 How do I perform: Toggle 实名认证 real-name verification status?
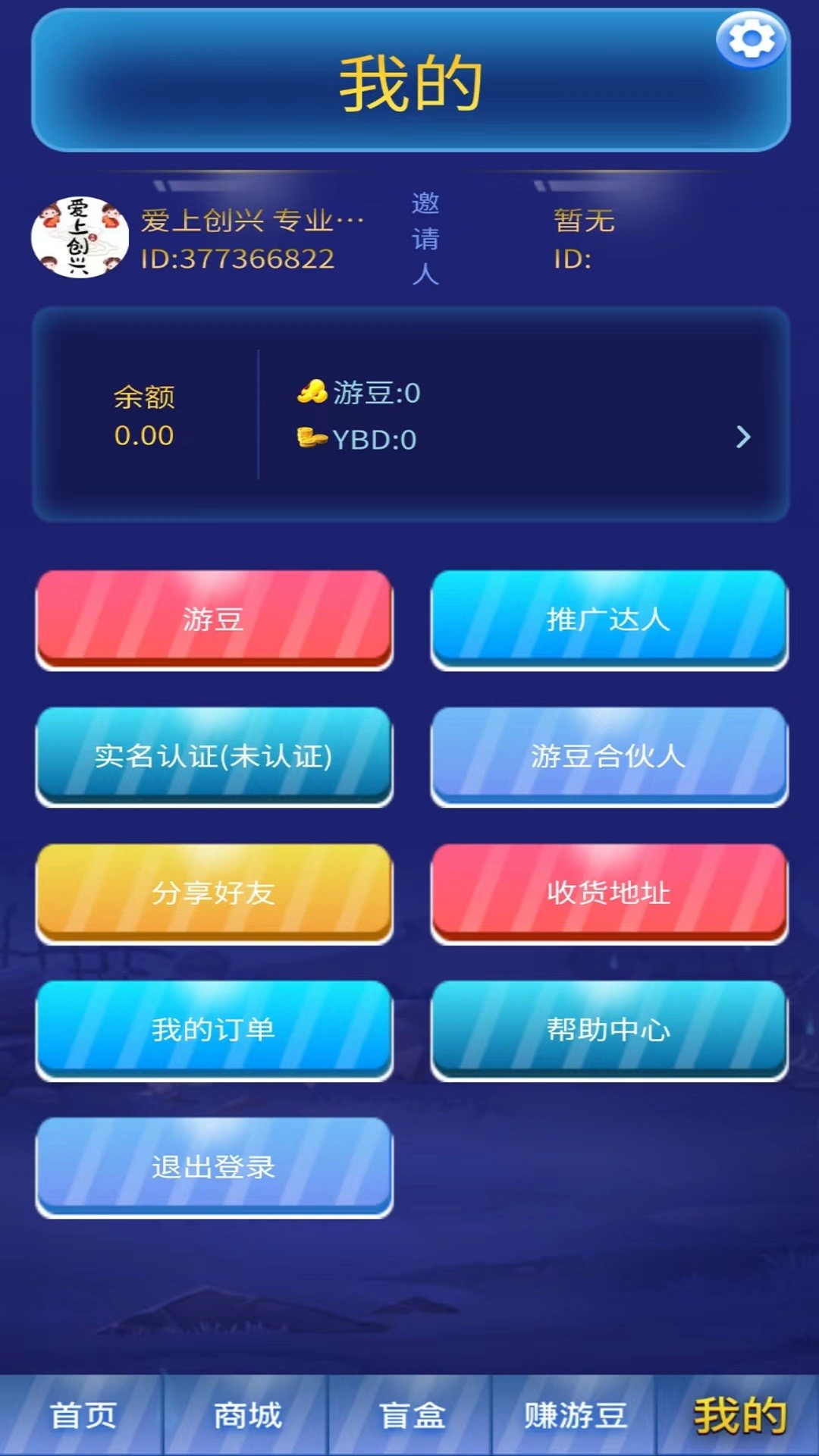click(215, 756)
